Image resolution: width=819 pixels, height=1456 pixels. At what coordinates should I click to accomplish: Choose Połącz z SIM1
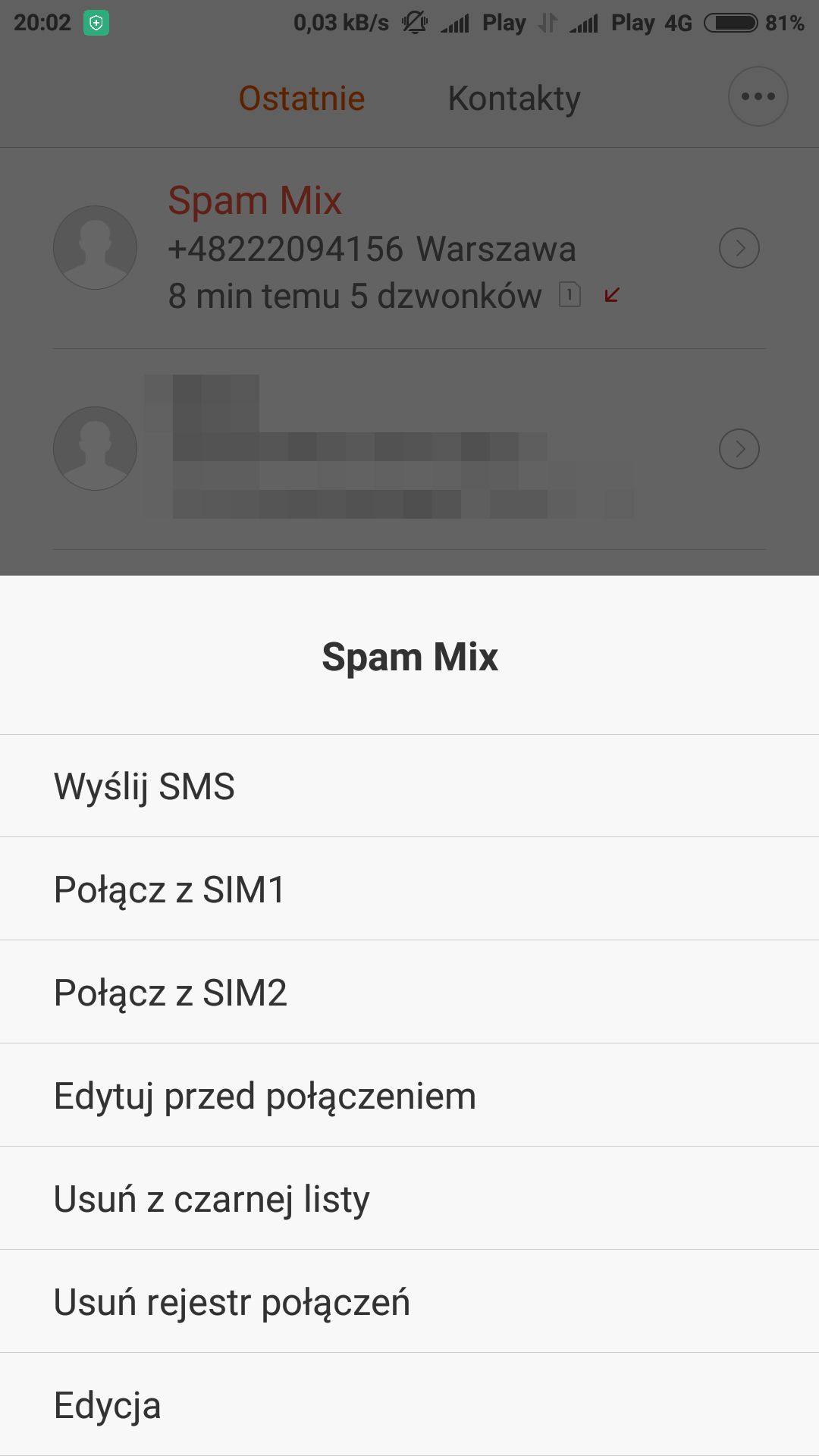point(170,890)
